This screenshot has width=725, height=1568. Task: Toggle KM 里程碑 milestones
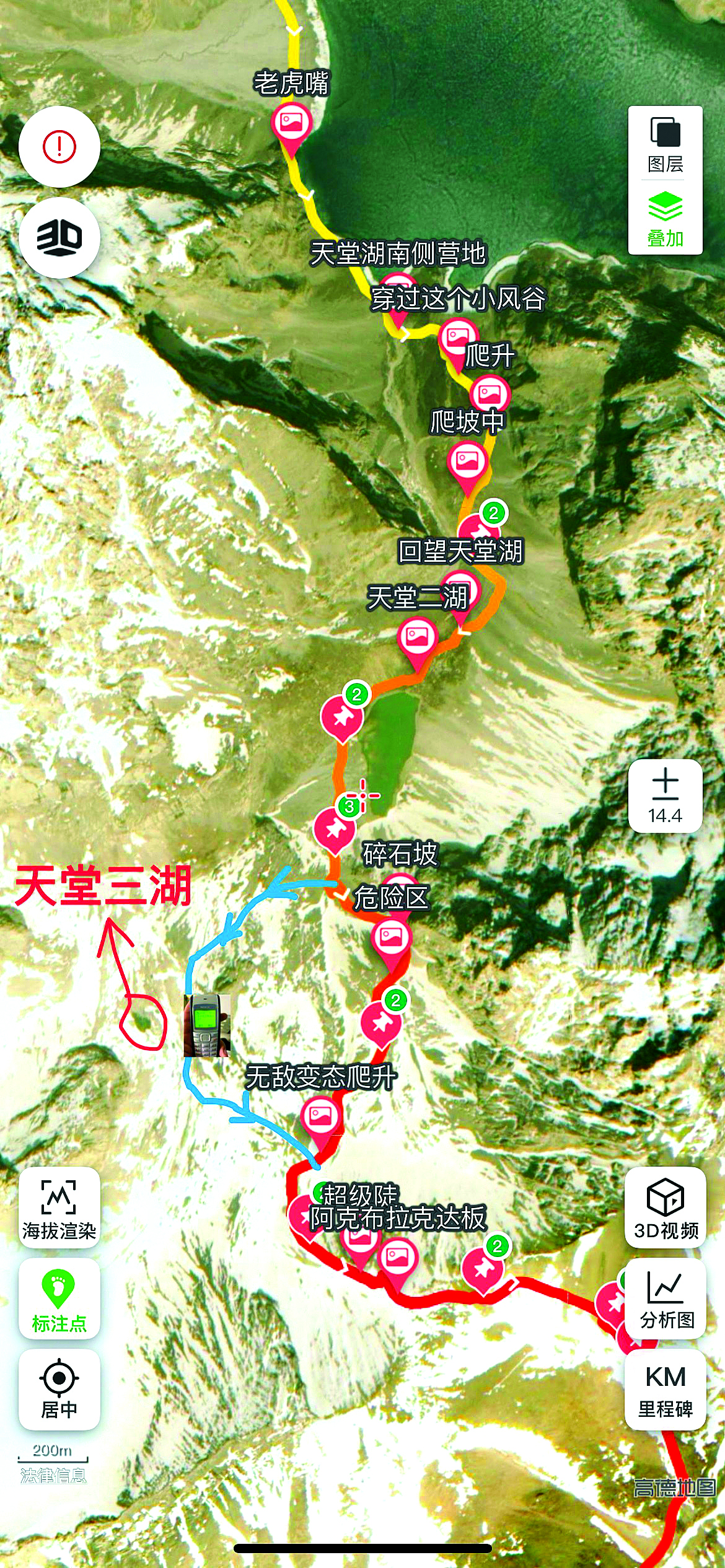(665, 1389)
